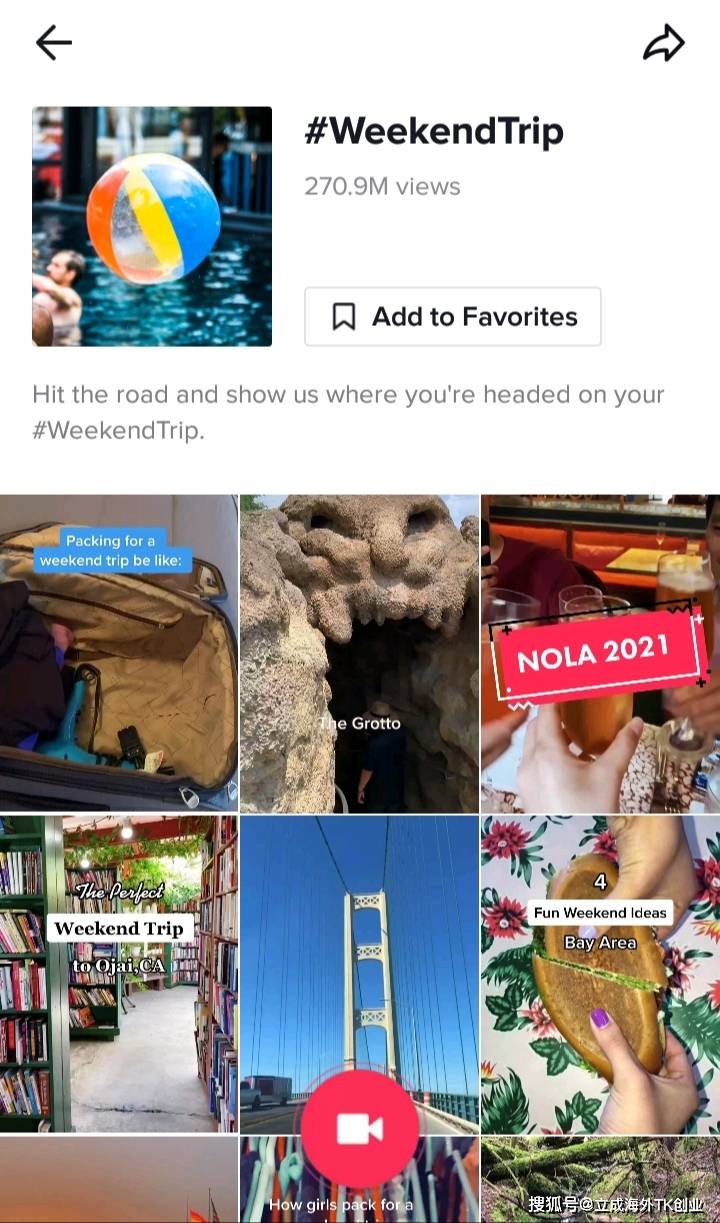Play the 'NOLA 2021' video
This screenshot has height=1223, width=720.
(600, 652)
